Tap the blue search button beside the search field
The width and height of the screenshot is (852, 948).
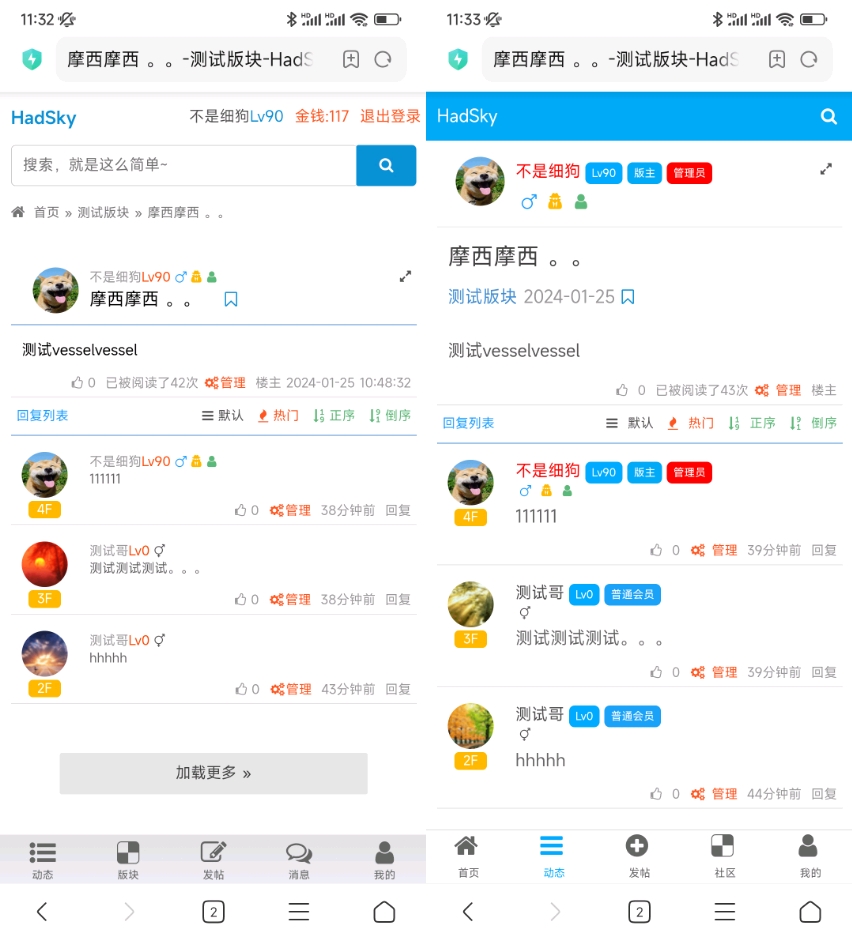(x=386, y=165)
